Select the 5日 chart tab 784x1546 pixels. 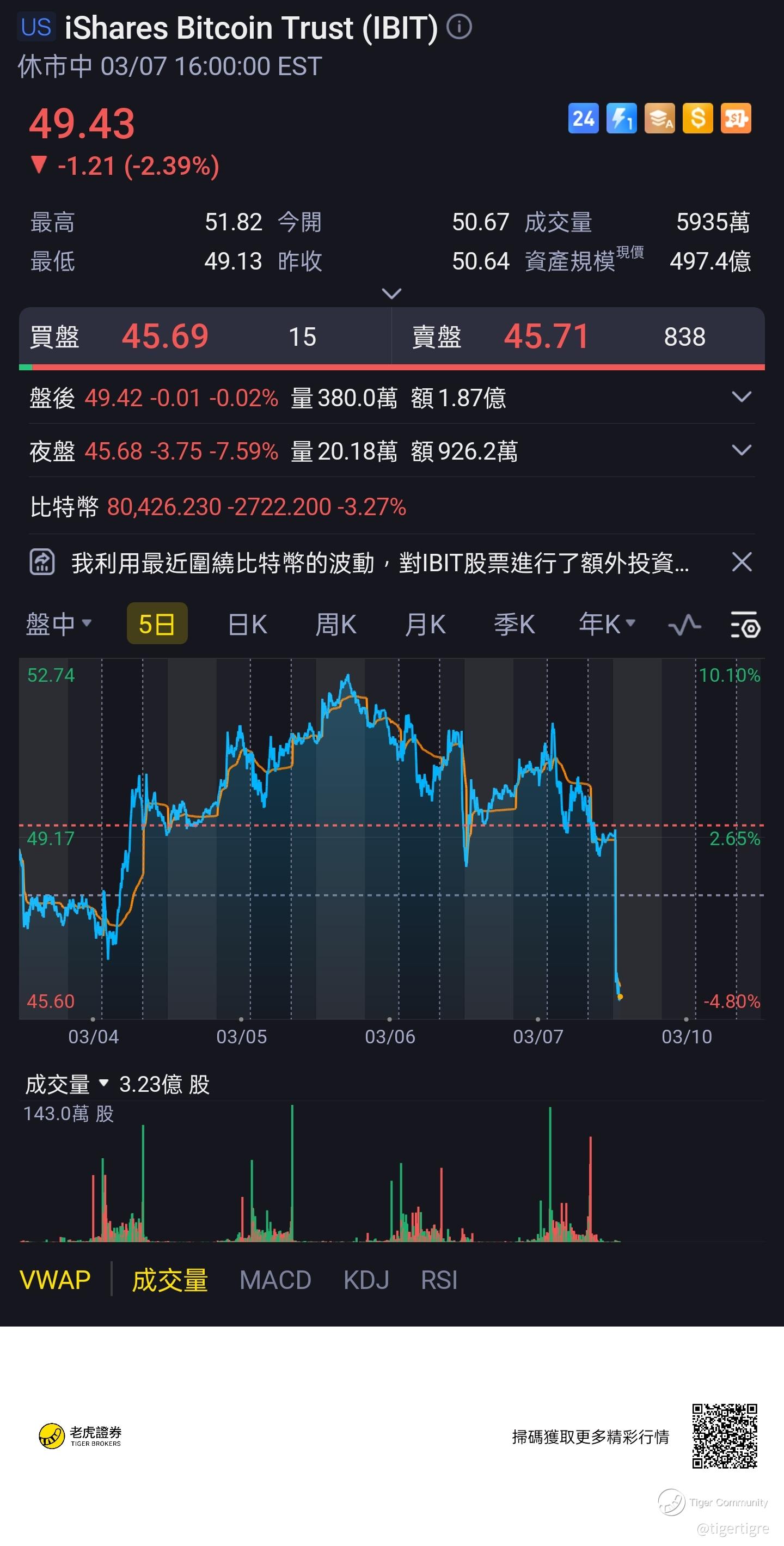pos(157,624)
